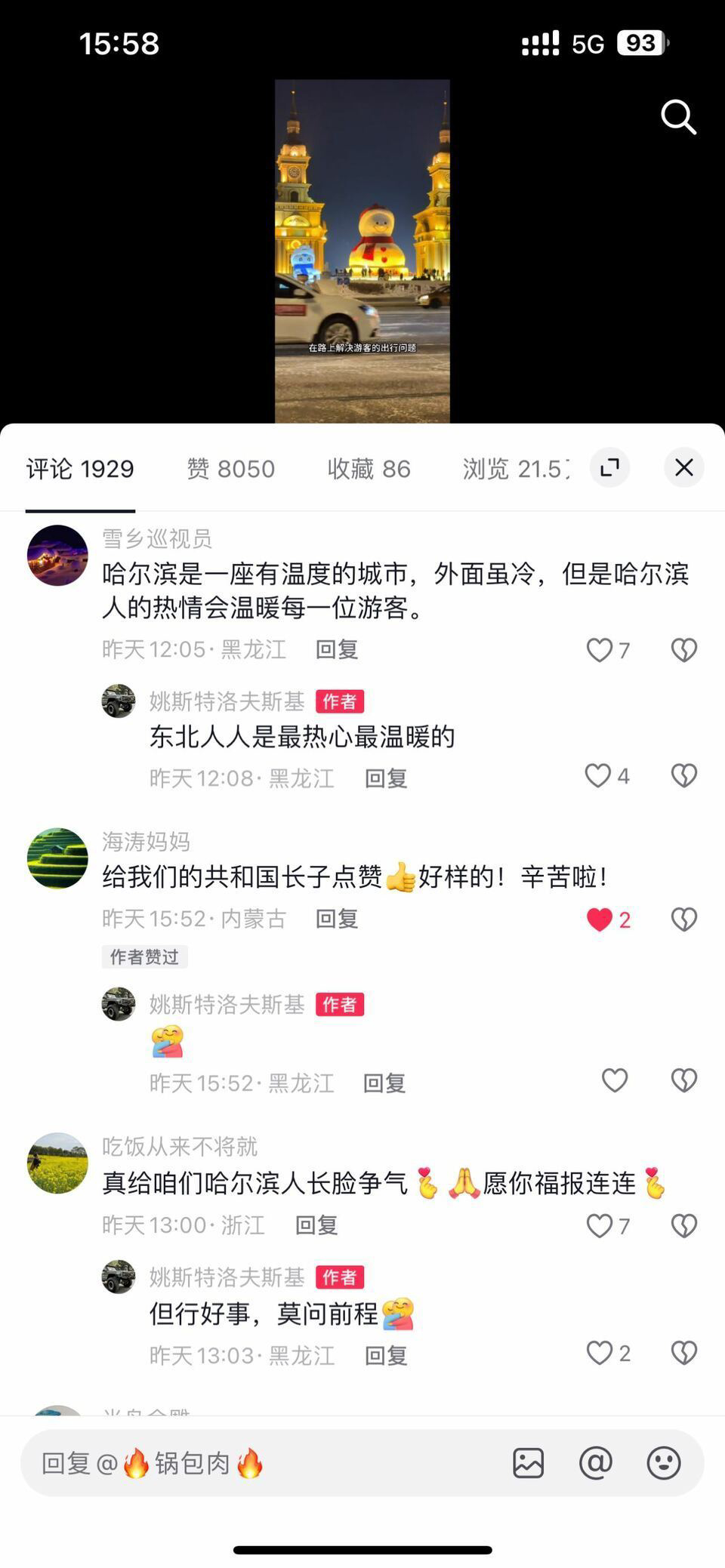Like 吃饭从来不将就's comment
725x1568 pixels.
[600, 1225]
